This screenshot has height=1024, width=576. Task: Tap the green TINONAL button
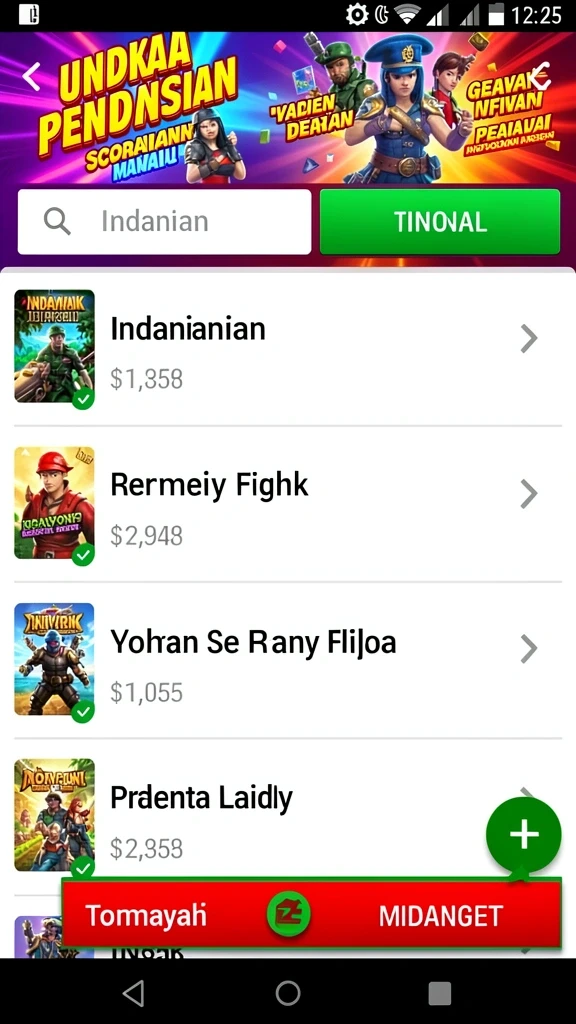pos(440,222)
